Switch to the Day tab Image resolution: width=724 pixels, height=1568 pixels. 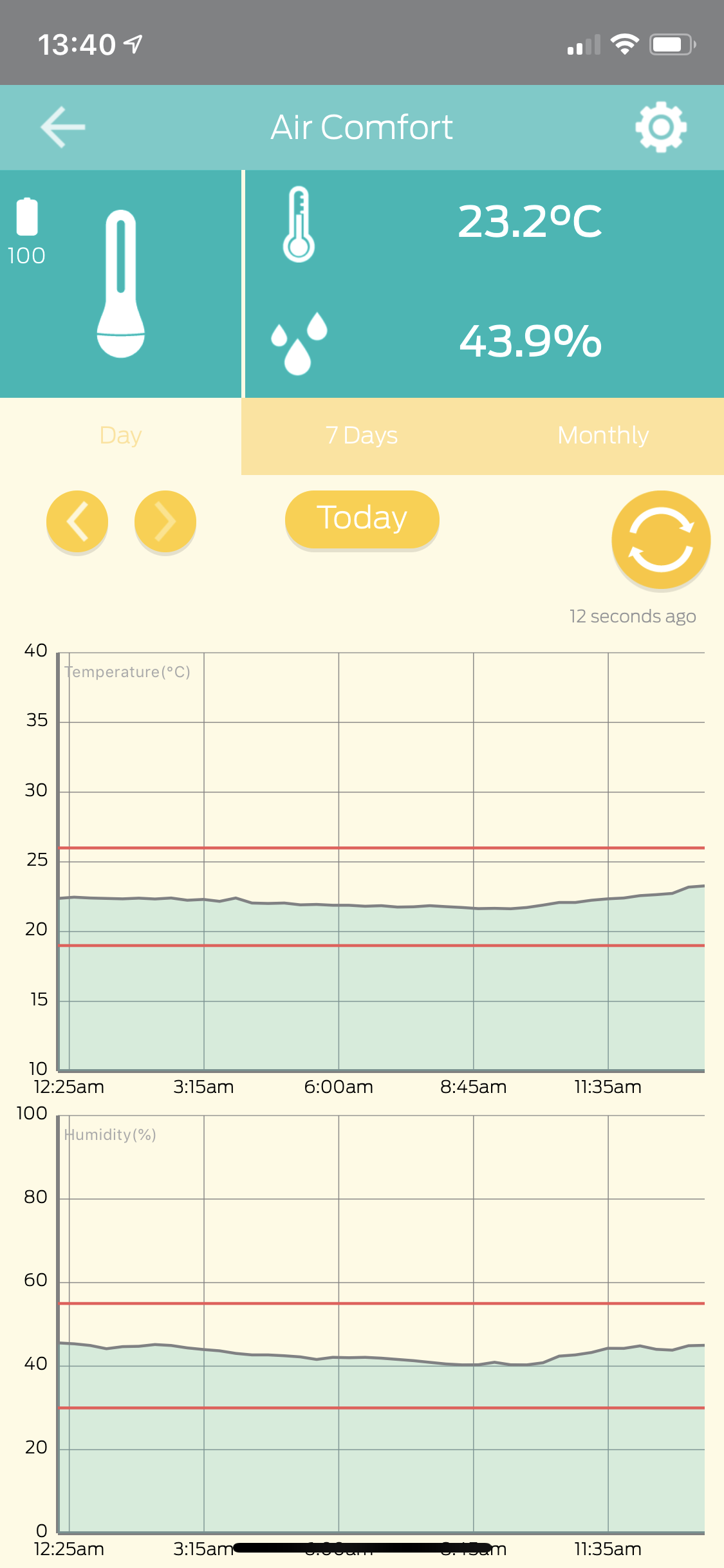[x=121, y=436]
